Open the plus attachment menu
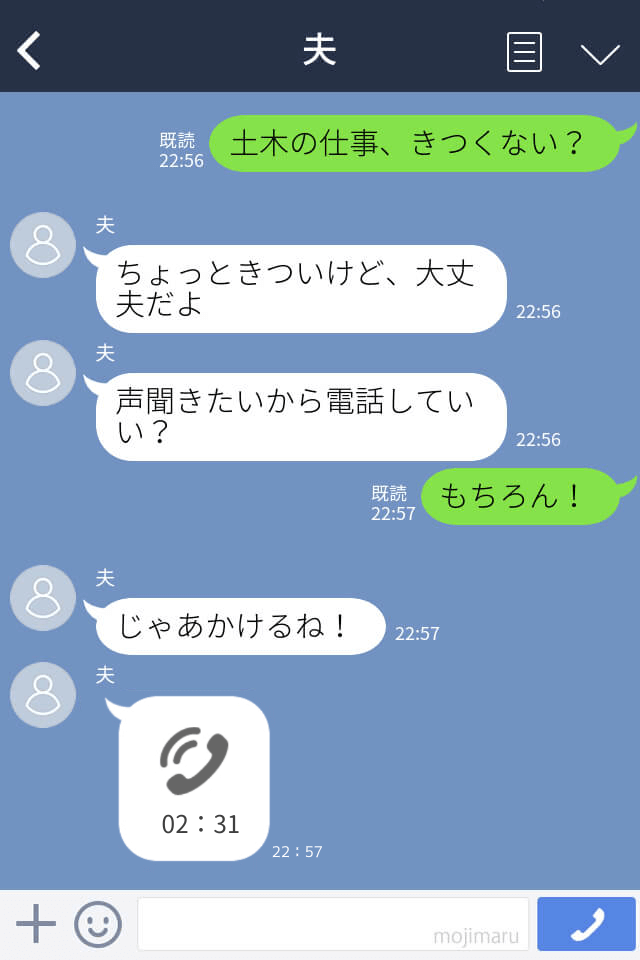 tap(36, 924)
